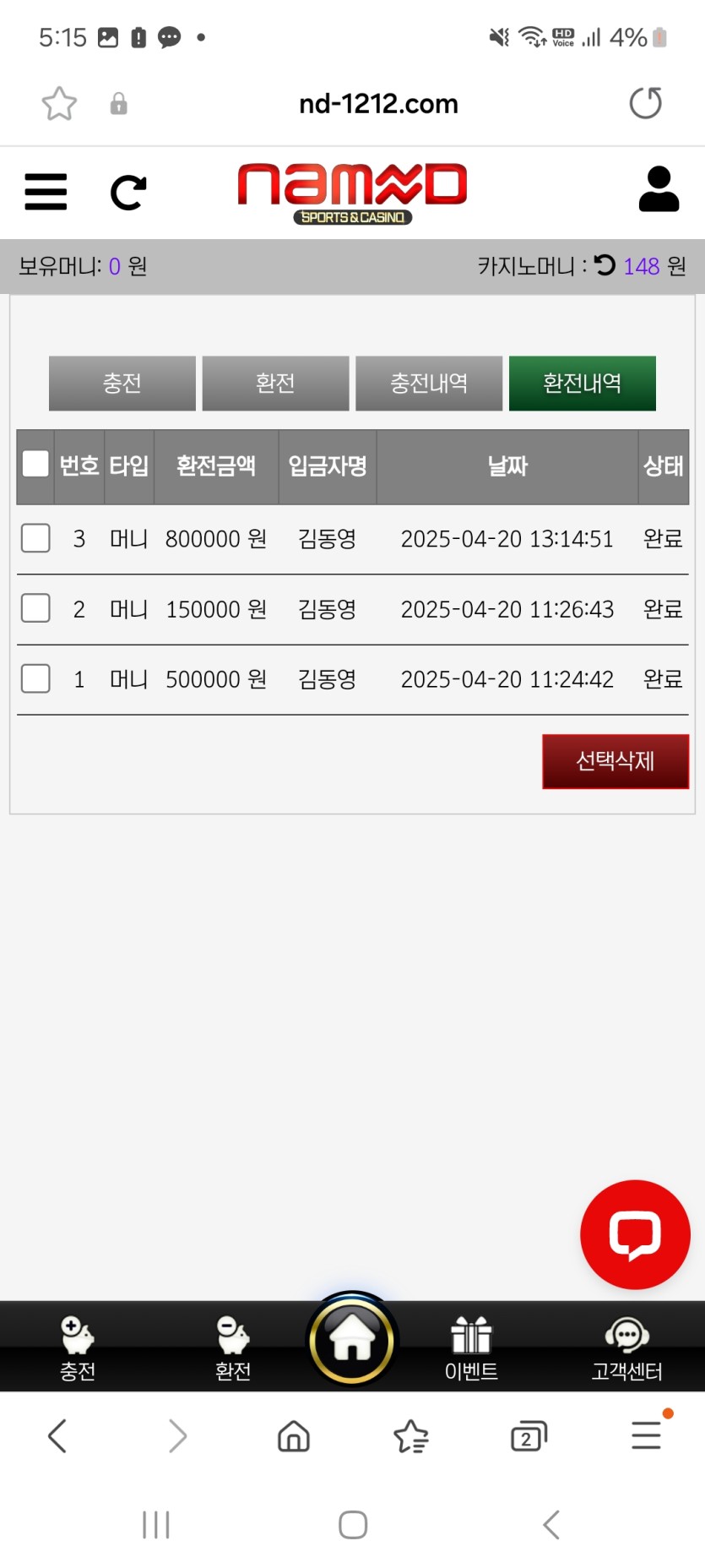Reload the page in the browser address bar

646,104
